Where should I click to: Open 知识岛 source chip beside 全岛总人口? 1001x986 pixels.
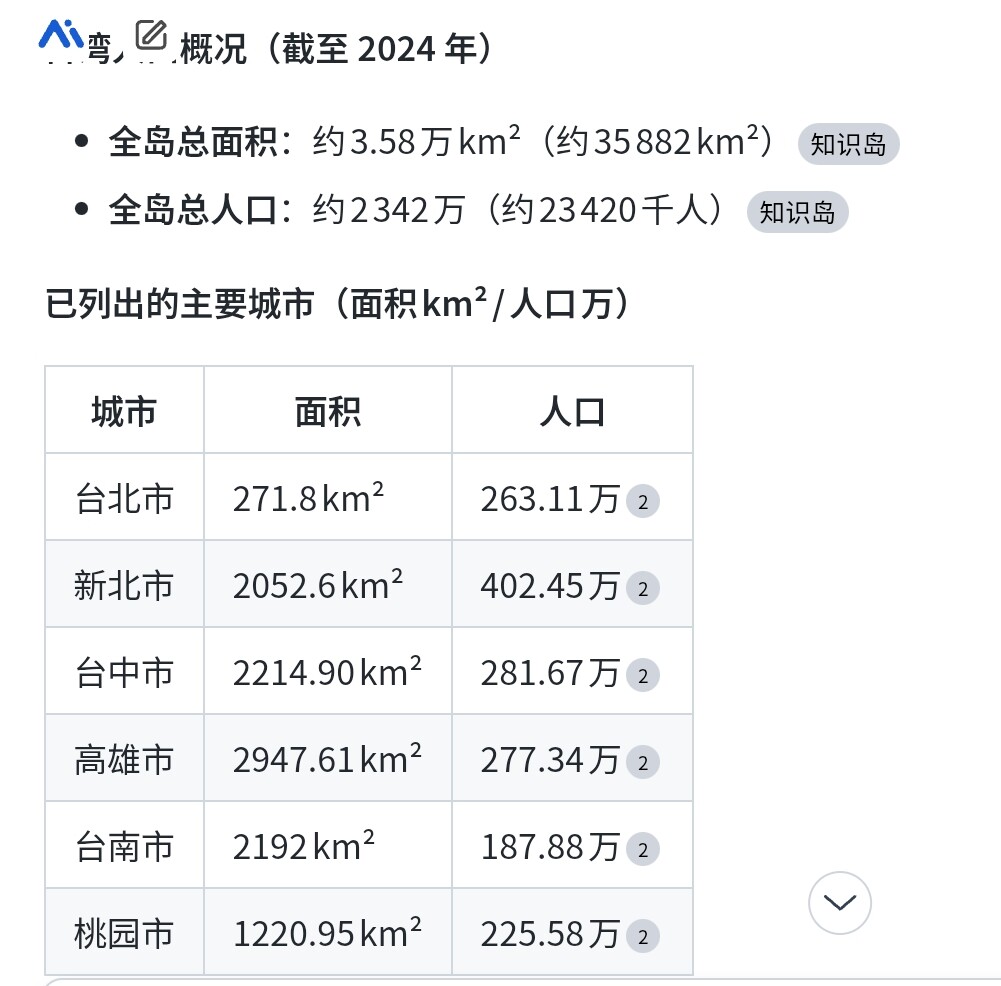coord(797,213)
